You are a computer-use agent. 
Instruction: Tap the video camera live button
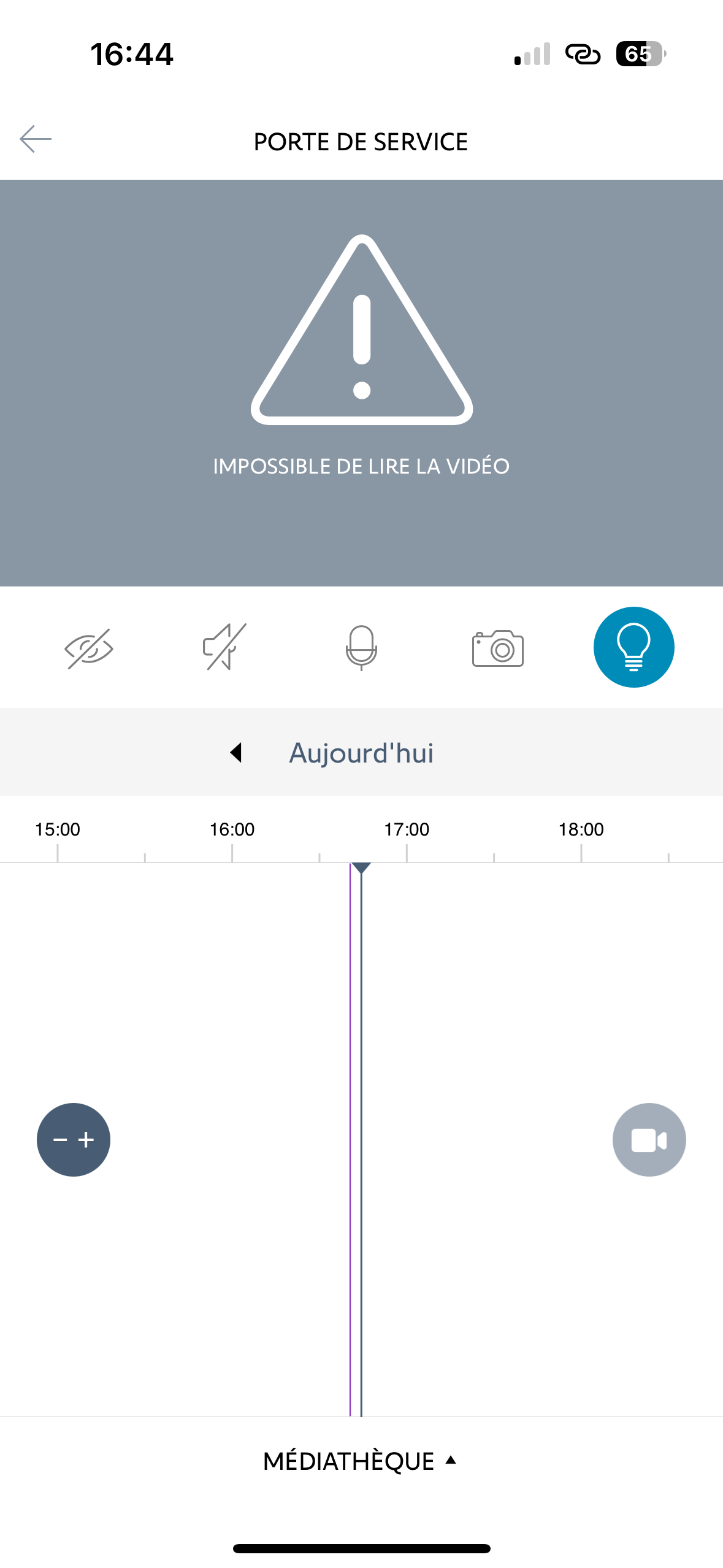(649, 1140)
